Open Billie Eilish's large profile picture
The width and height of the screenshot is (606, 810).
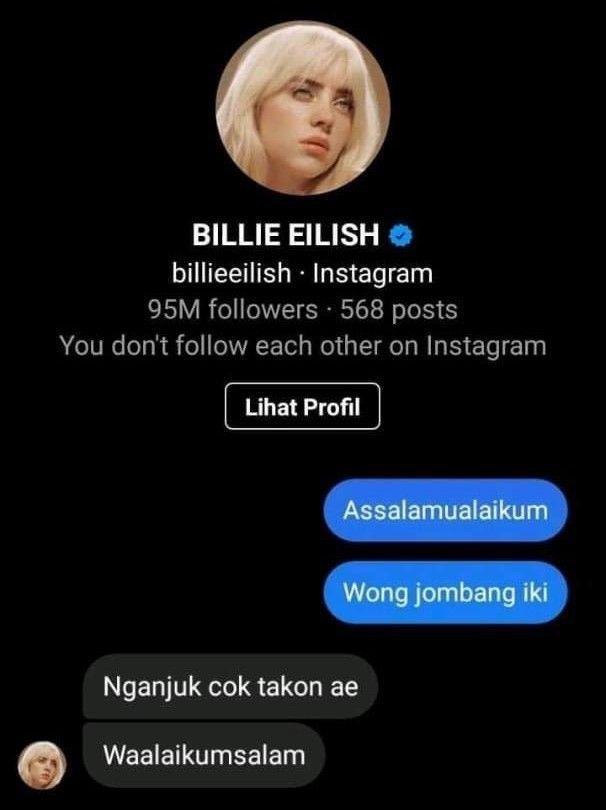303,108
